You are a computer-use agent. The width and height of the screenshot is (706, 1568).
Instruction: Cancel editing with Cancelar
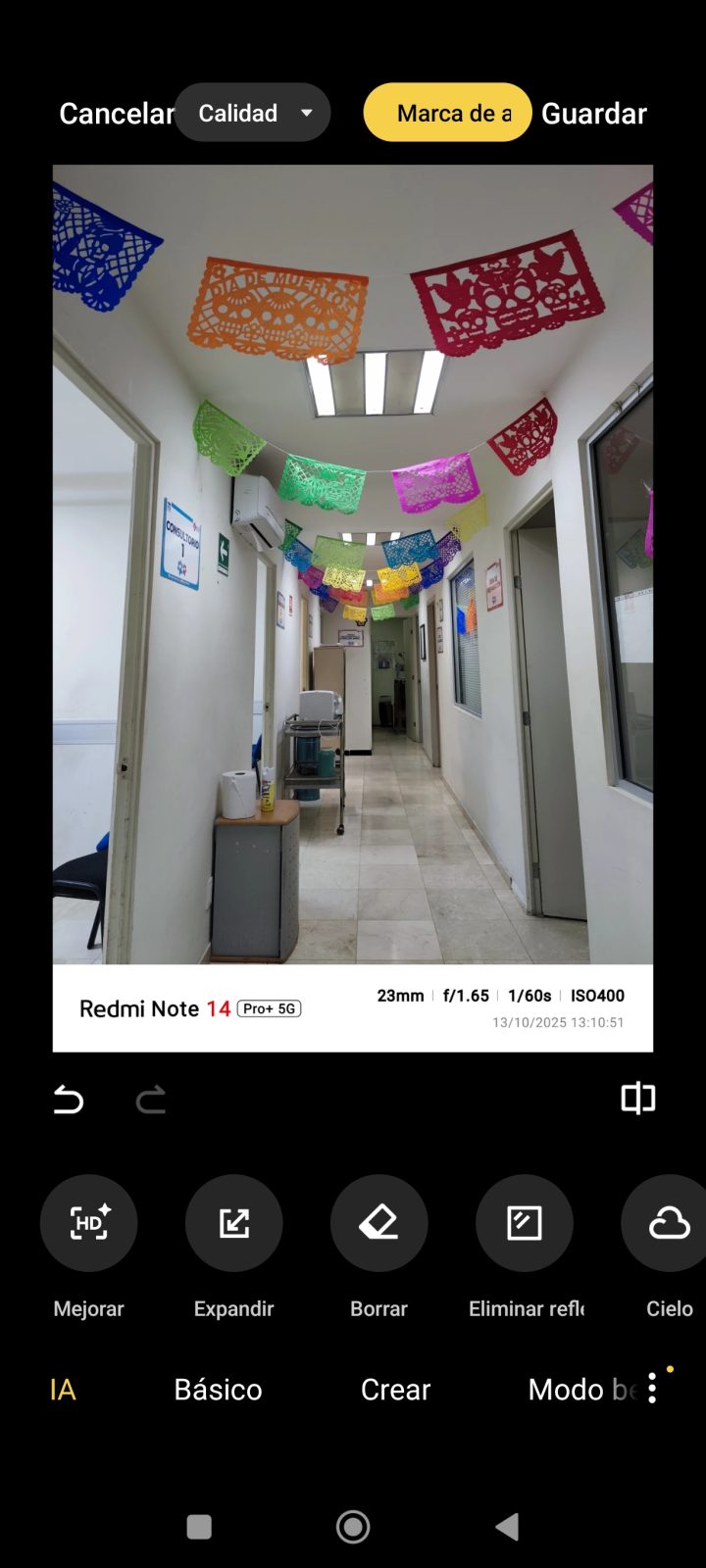(x=116, y=114)
